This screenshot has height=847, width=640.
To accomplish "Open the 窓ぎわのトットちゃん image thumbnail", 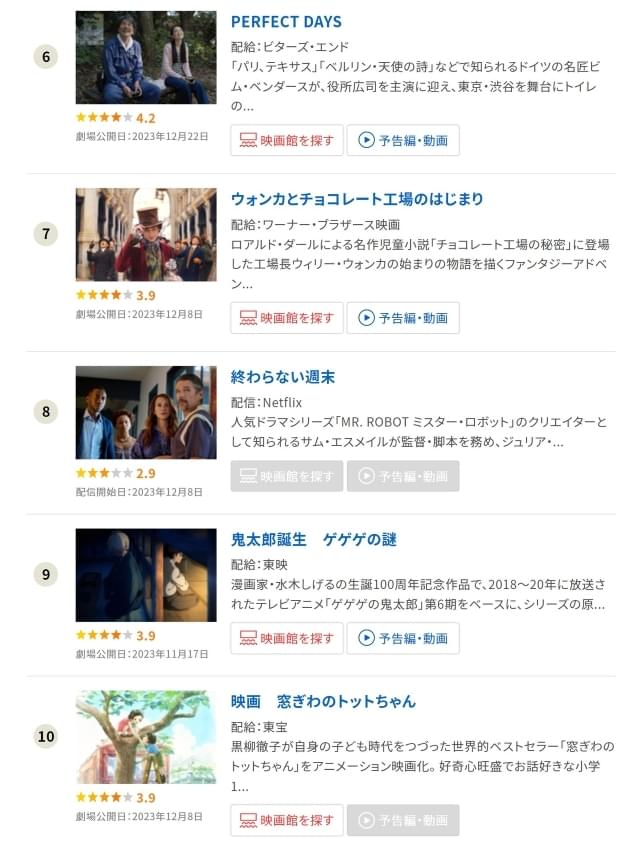I will coord(146,737).
